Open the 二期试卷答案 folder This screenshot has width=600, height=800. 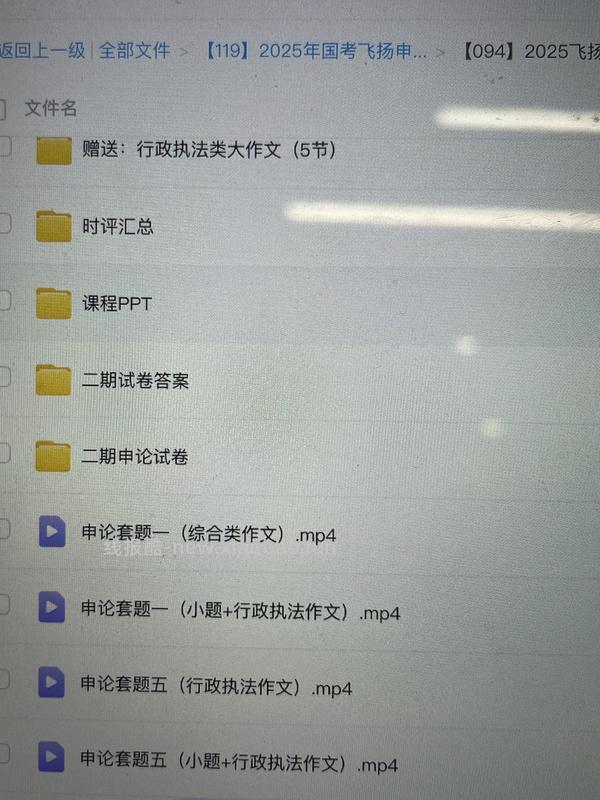135,381
